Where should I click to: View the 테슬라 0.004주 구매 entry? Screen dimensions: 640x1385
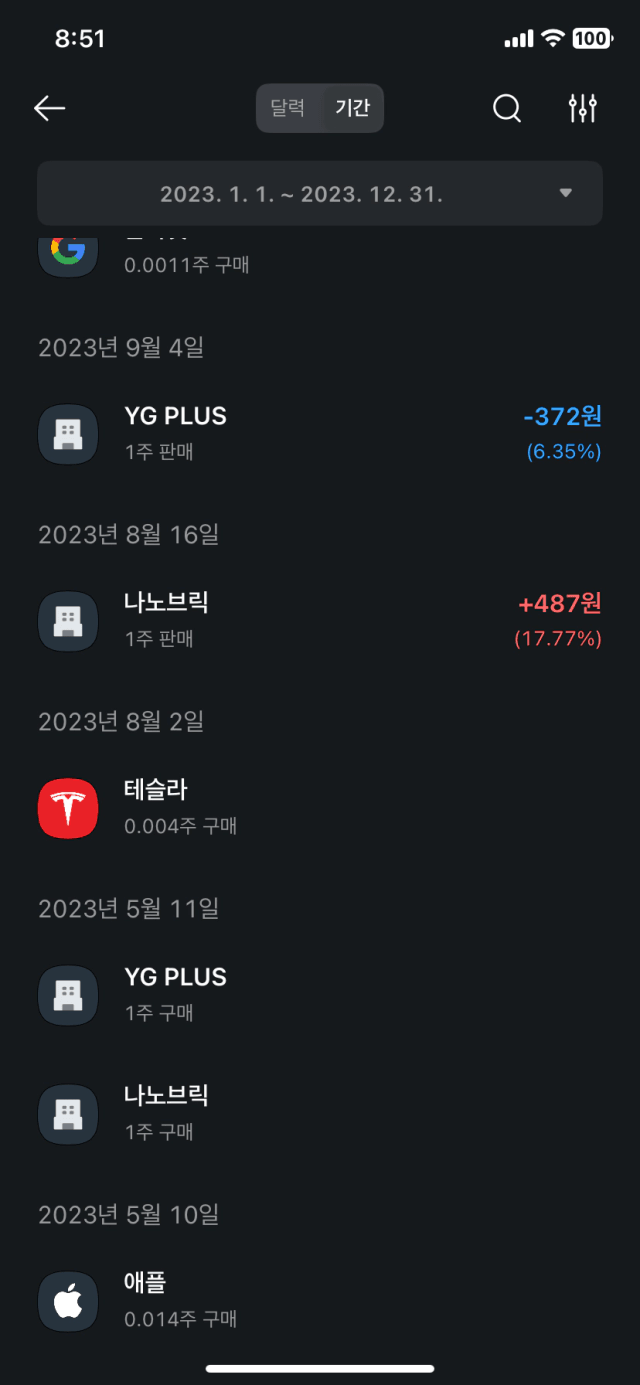click(320, 807)
